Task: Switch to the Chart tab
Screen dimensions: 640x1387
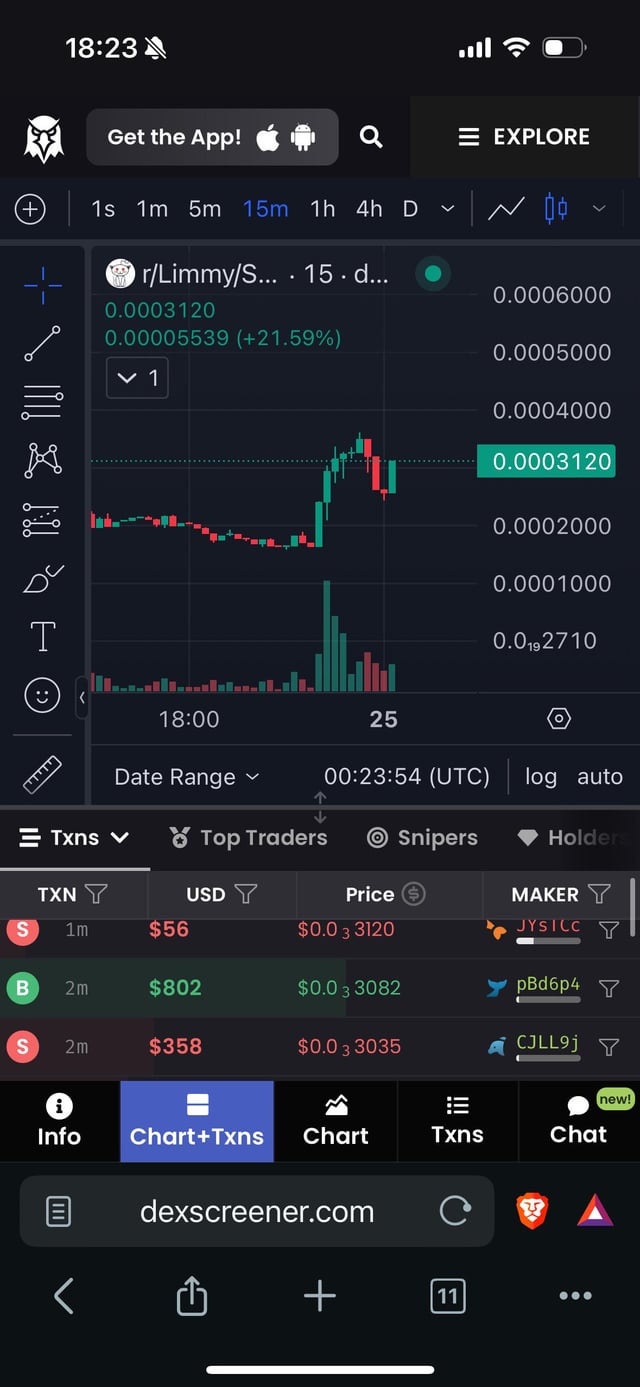Action: (x=336, y=1121)
